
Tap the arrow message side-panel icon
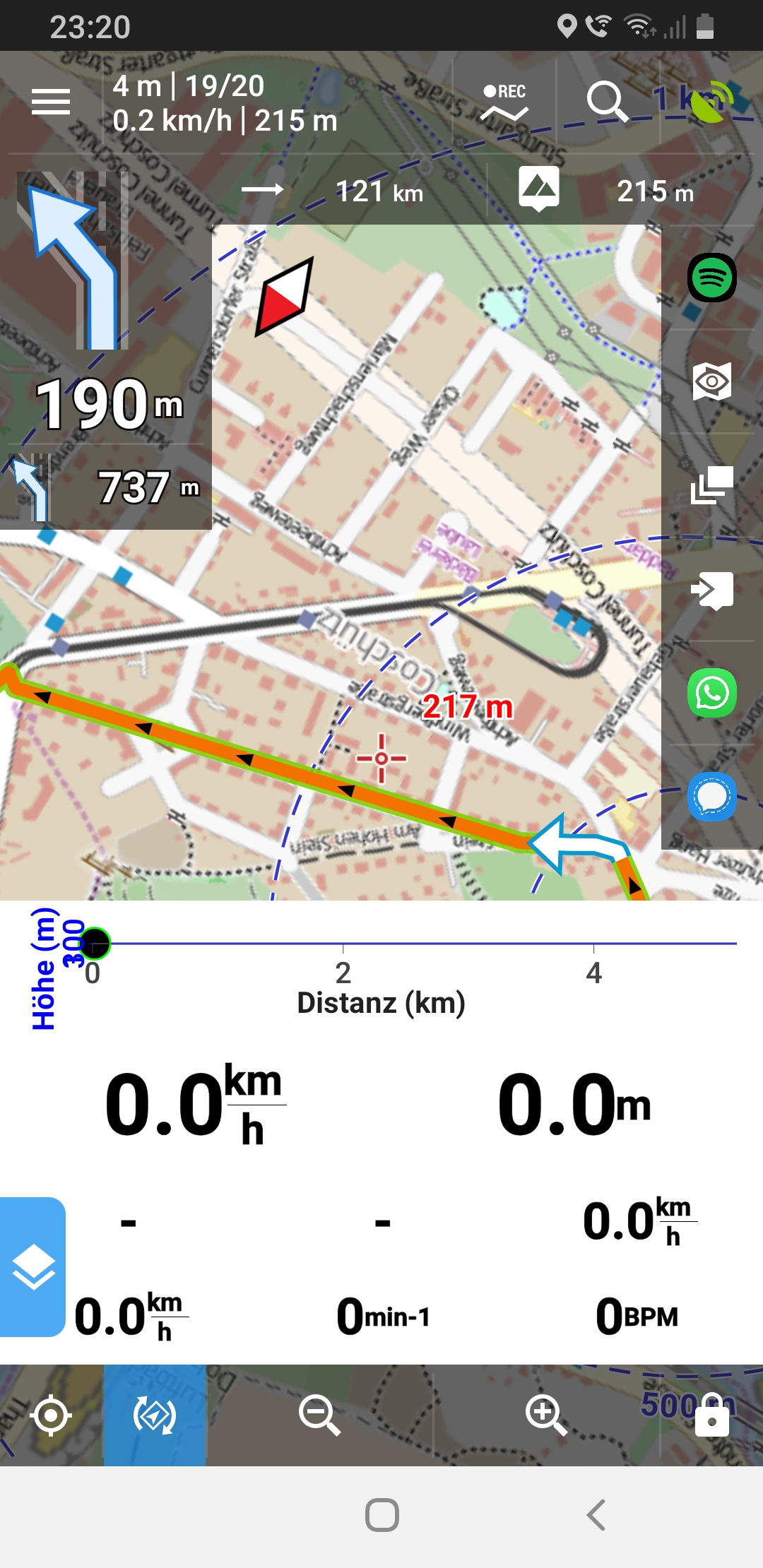click(711, 590)
